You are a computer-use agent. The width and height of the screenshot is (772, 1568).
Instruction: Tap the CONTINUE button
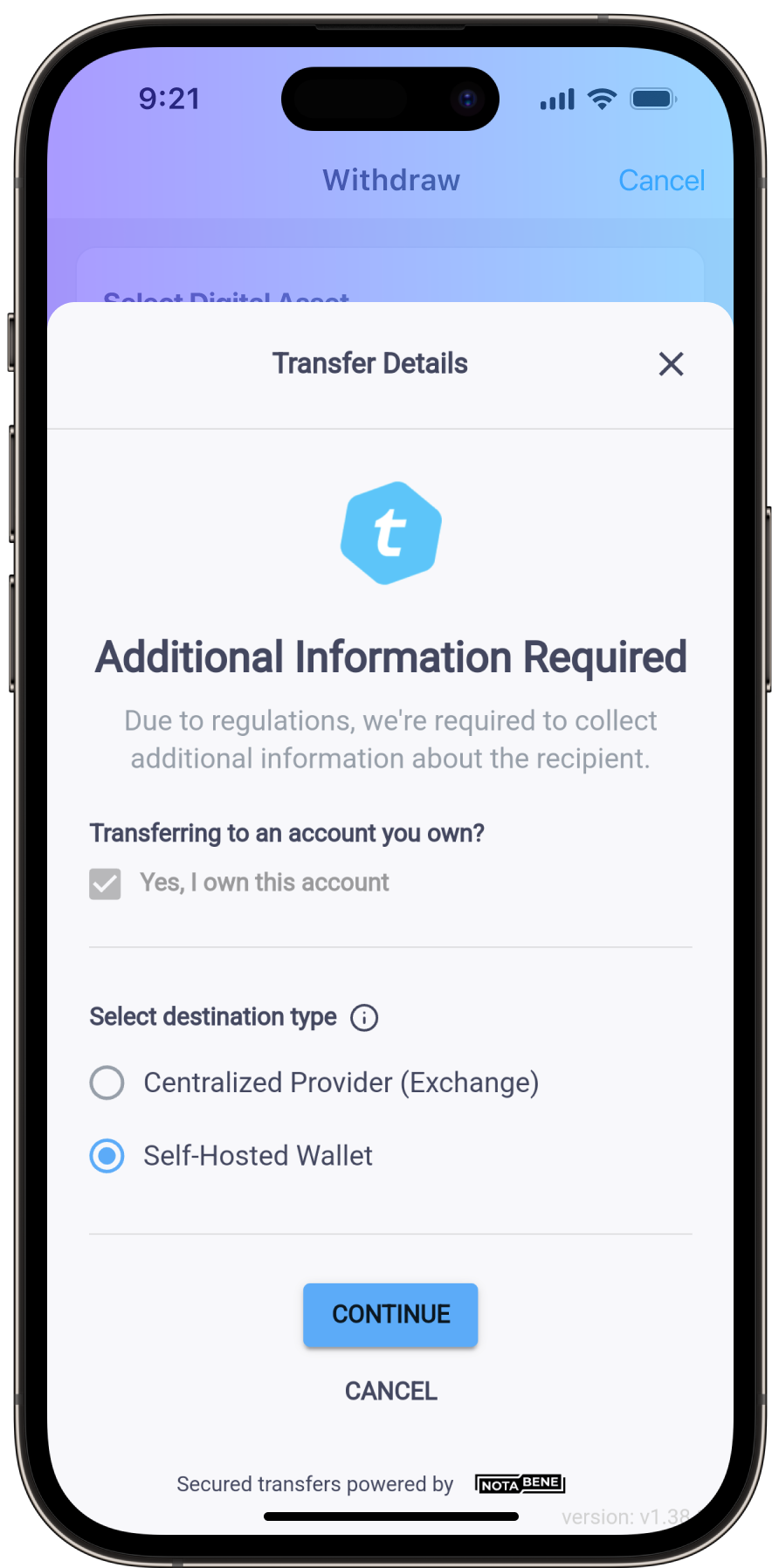[x=390, y=1314]
